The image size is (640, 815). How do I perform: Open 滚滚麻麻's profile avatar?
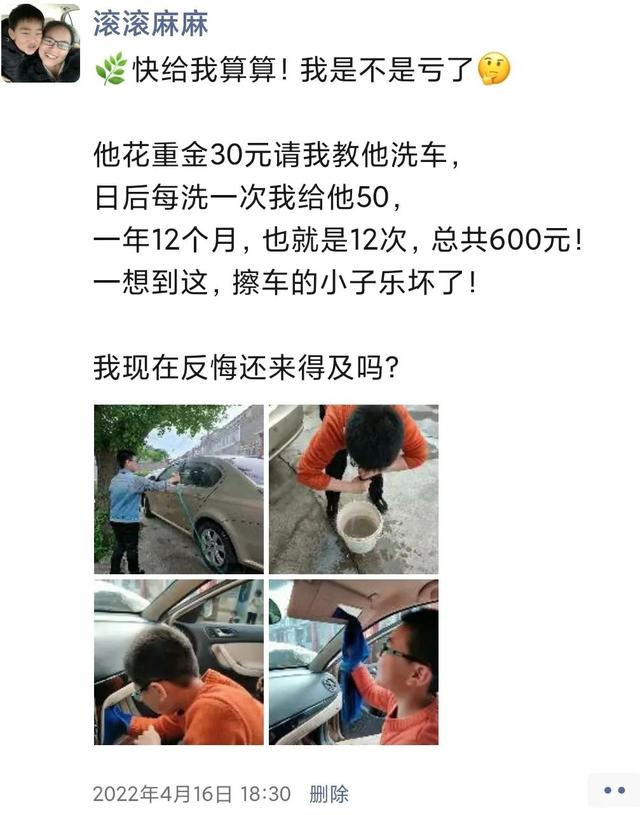click(x=41, y=42)
